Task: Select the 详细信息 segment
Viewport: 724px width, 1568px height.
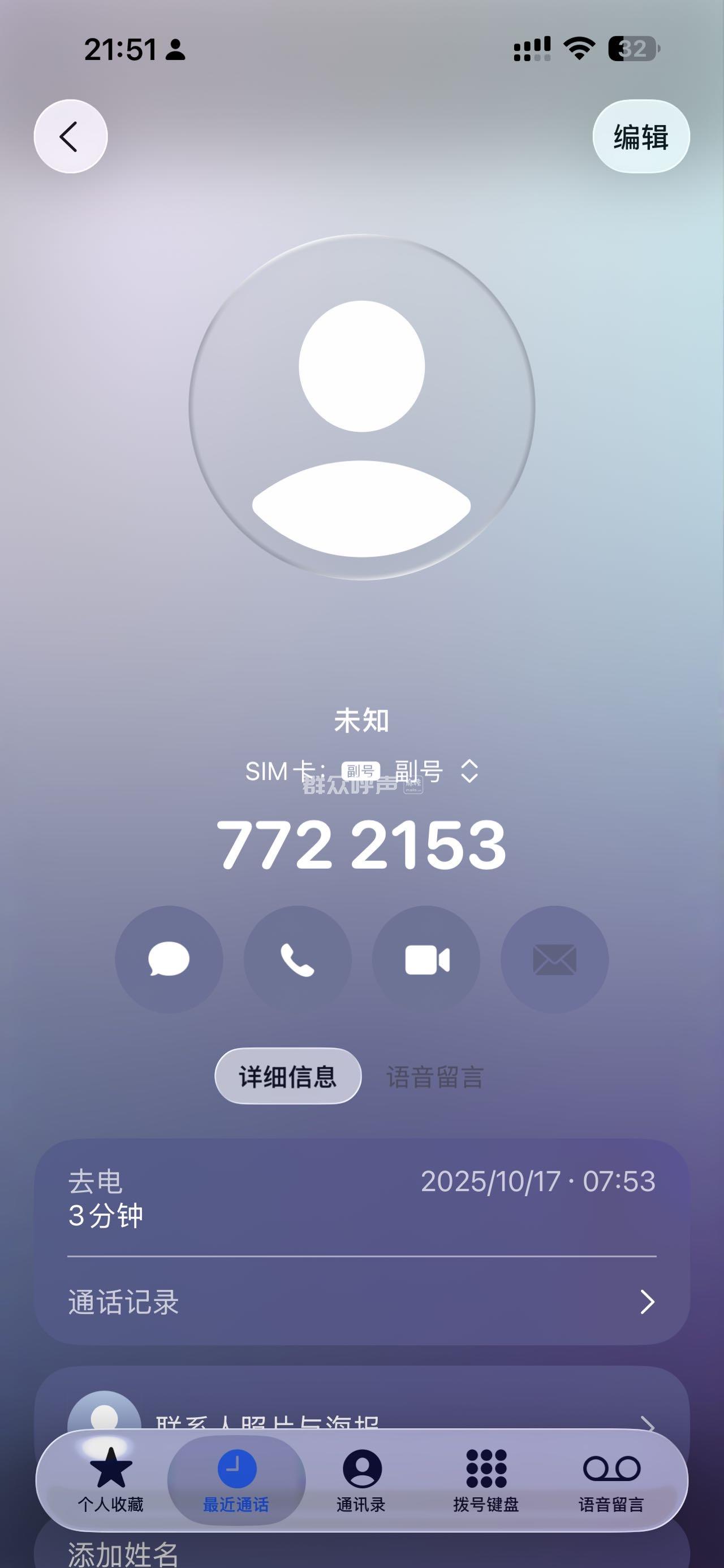Action: click(288, 1076)
